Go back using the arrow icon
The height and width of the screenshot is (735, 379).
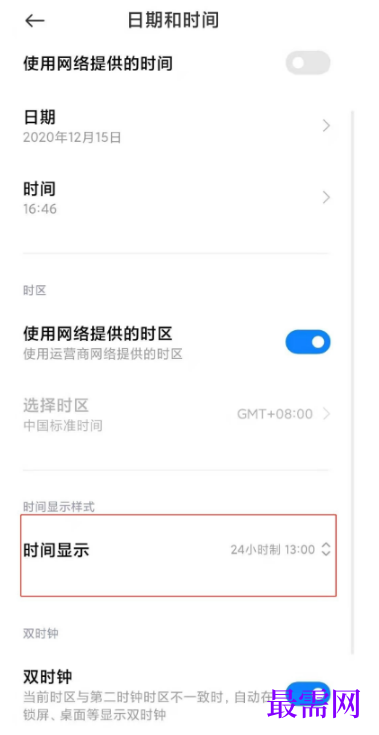(35, 21)
